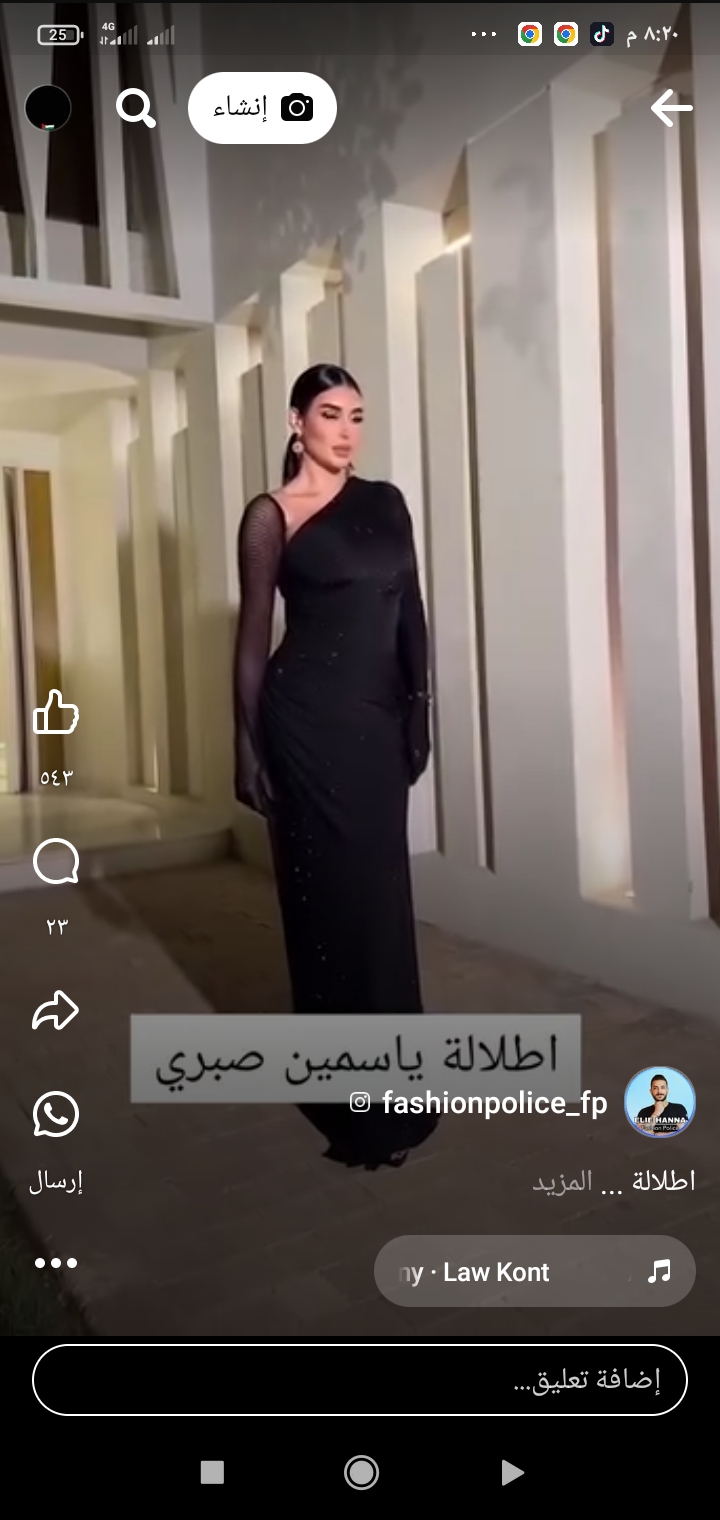Open the reel creator's profile photo
720x1520 pixels.
(x=660, y=1102)
